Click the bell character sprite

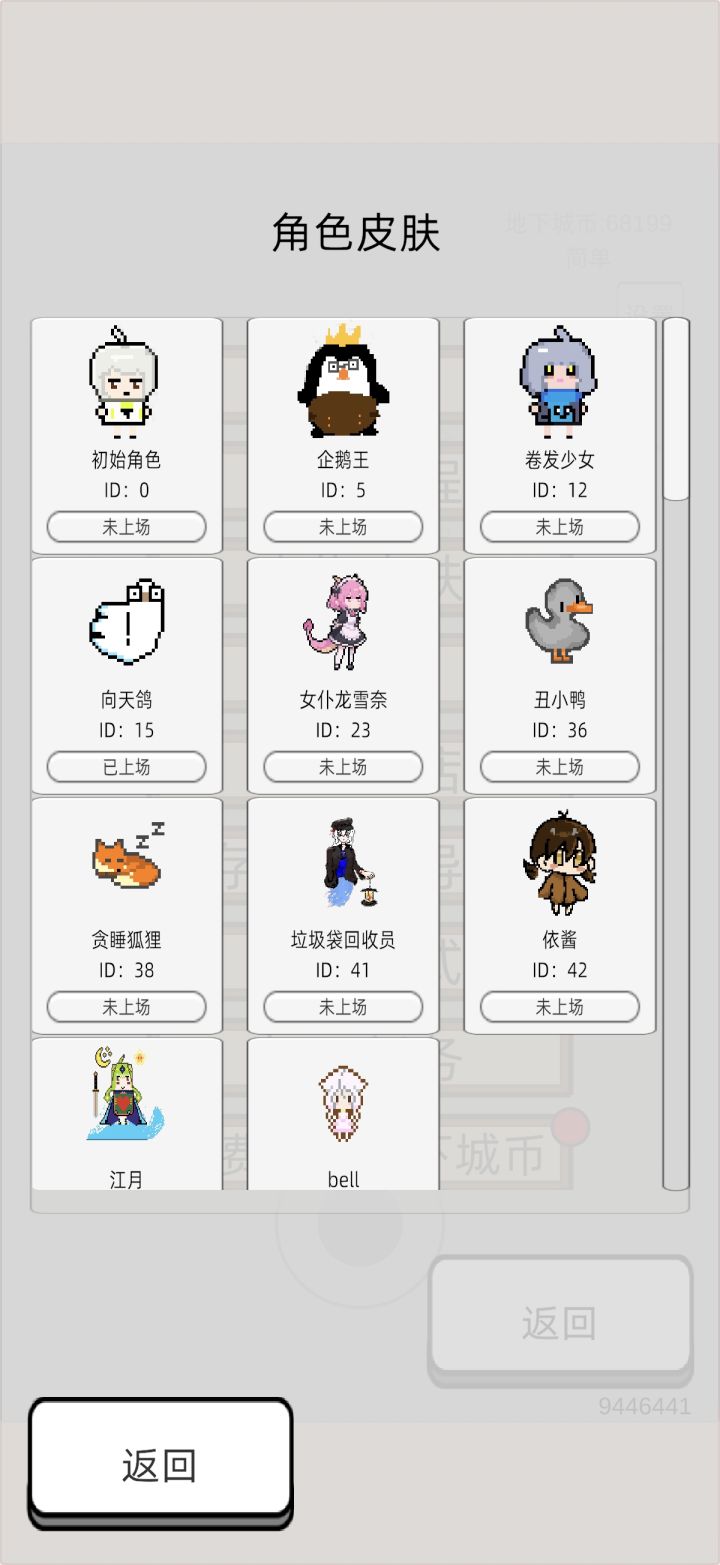pos(343,1098)
